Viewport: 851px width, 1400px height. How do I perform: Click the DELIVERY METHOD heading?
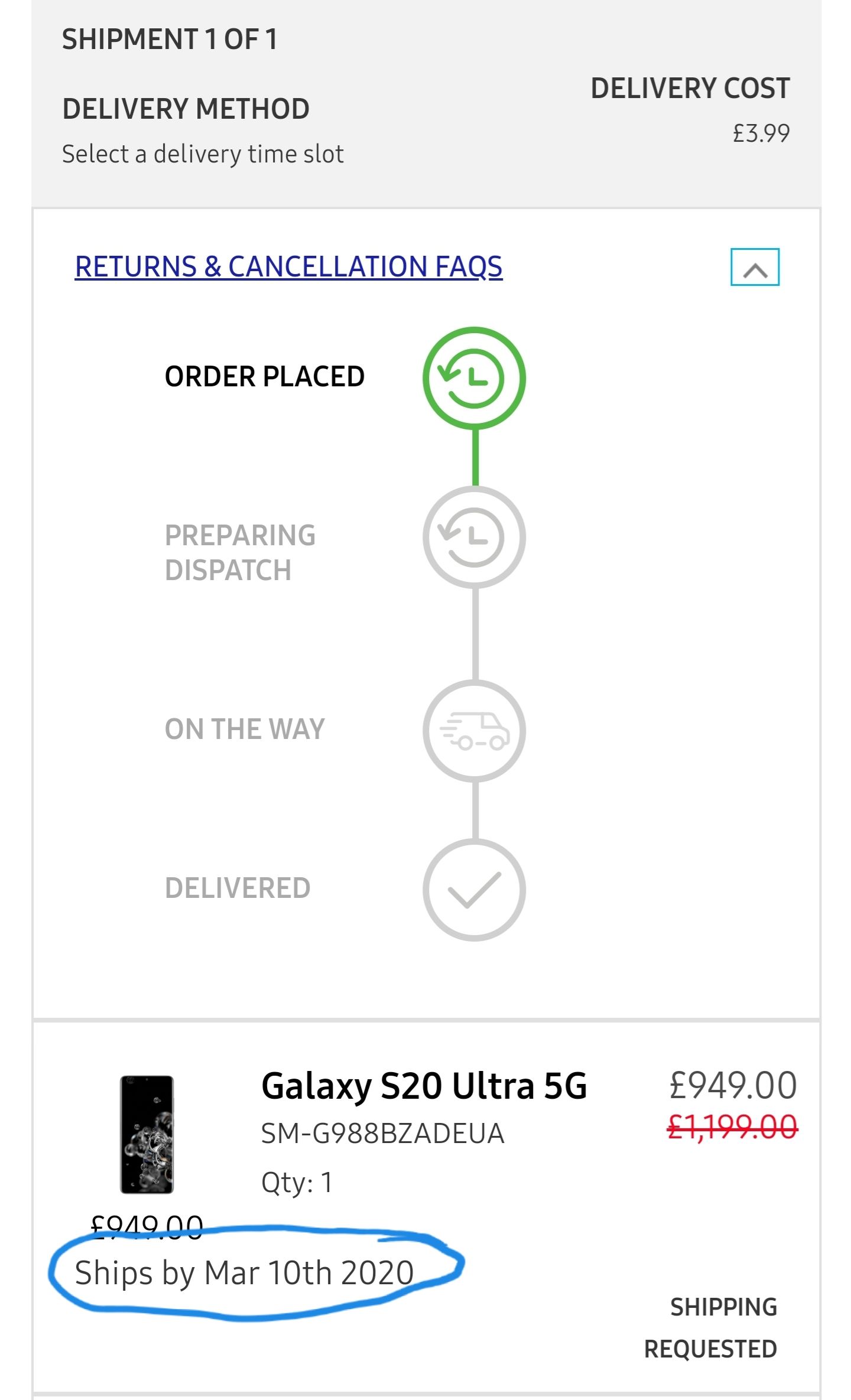pos(185,108)
